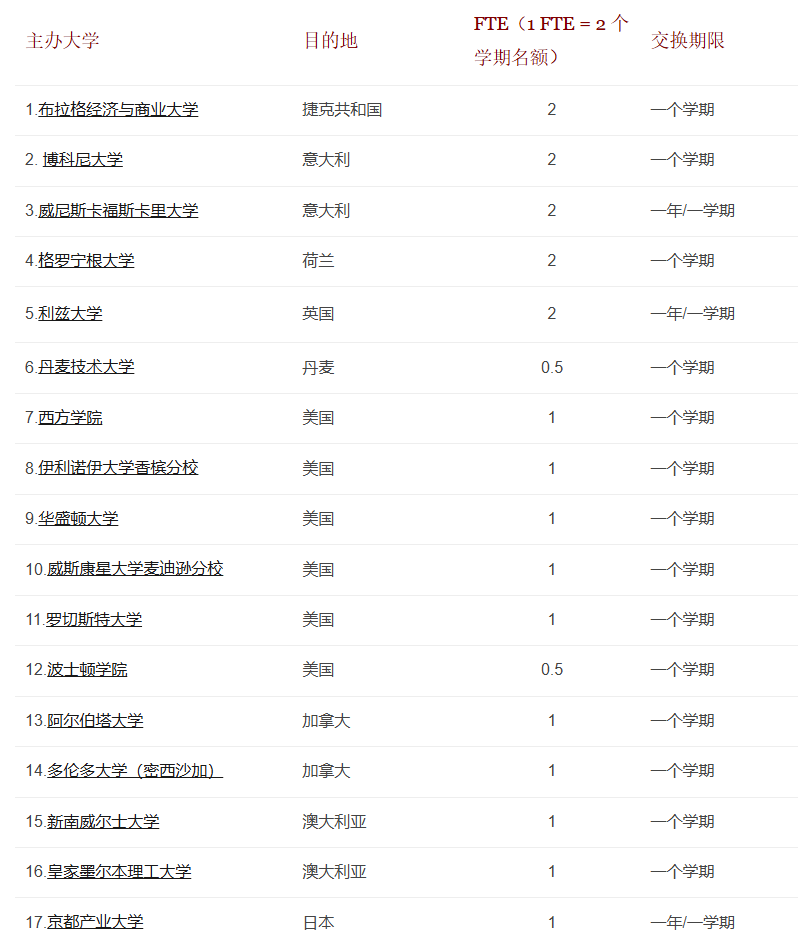Tap the 威尼斯卡福斯卡里大学 link
This screenshot has width=798, height=947.
pyautogui.click(x=118, y=211)
